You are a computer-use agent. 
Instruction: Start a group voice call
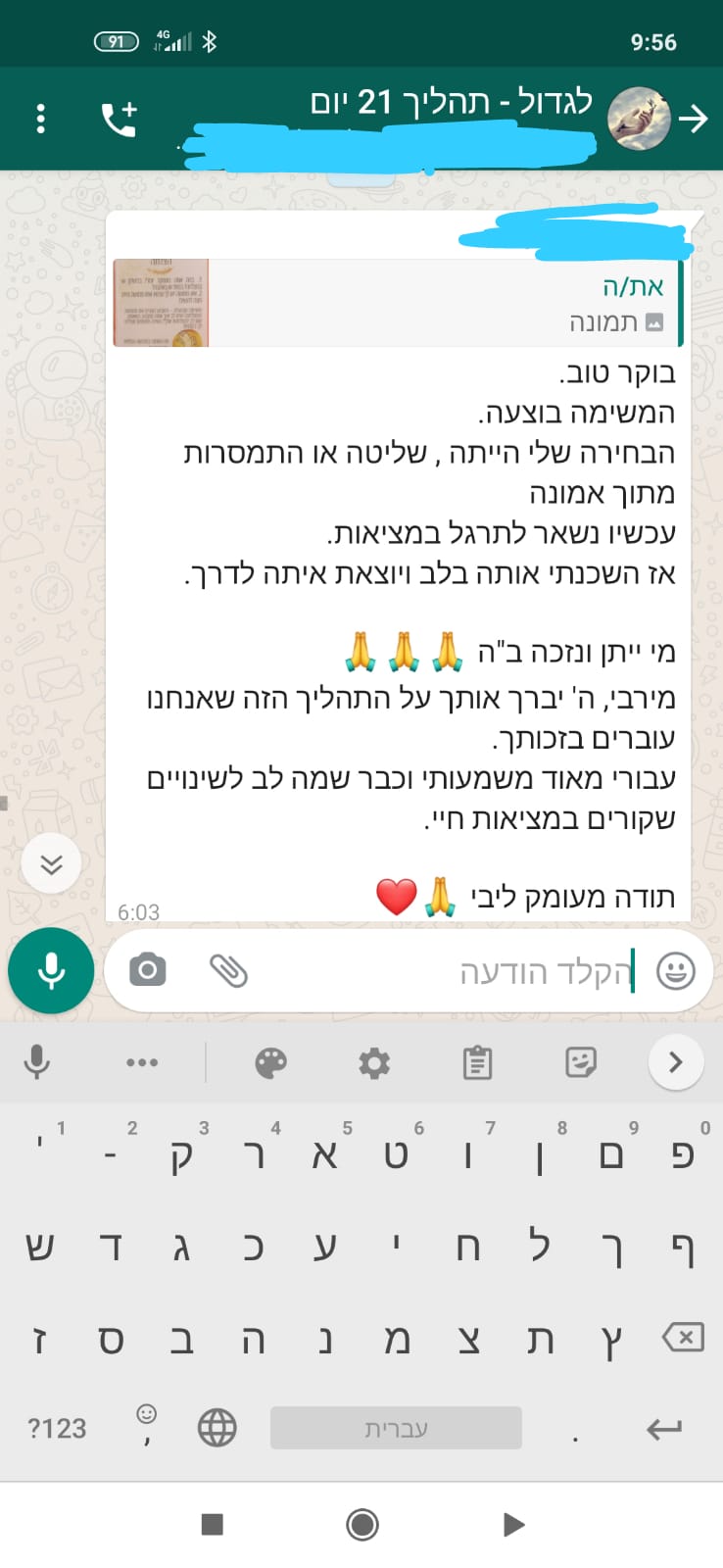coord(120,119)
